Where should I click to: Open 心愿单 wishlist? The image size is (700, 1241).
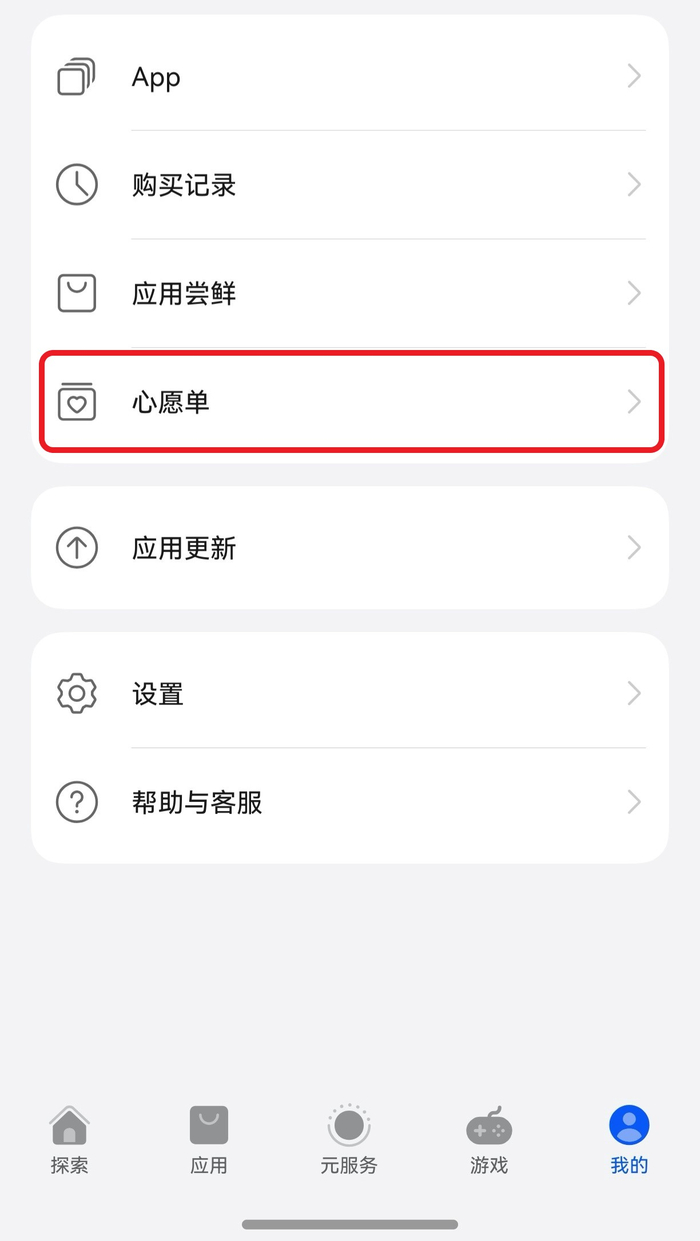coord(350,402)
